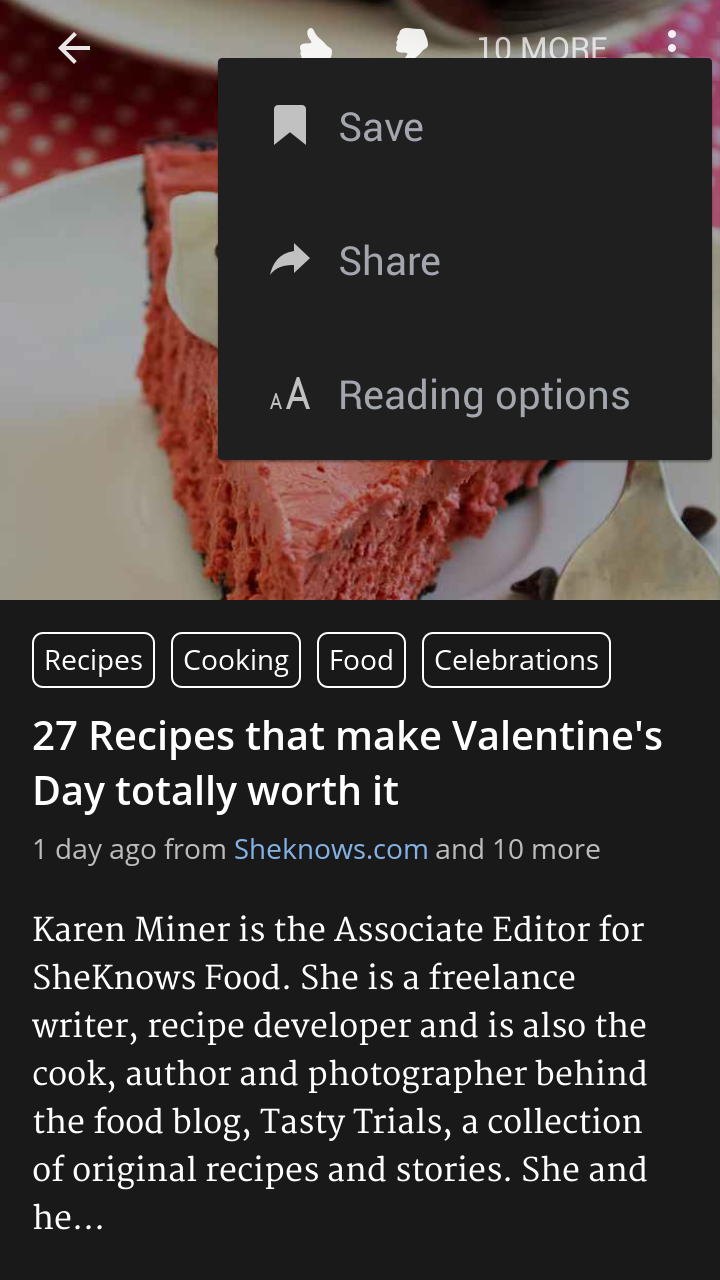Click the bookmark icon next to Save
This screenshot has width=720, height=1280.
pos(290,125)
